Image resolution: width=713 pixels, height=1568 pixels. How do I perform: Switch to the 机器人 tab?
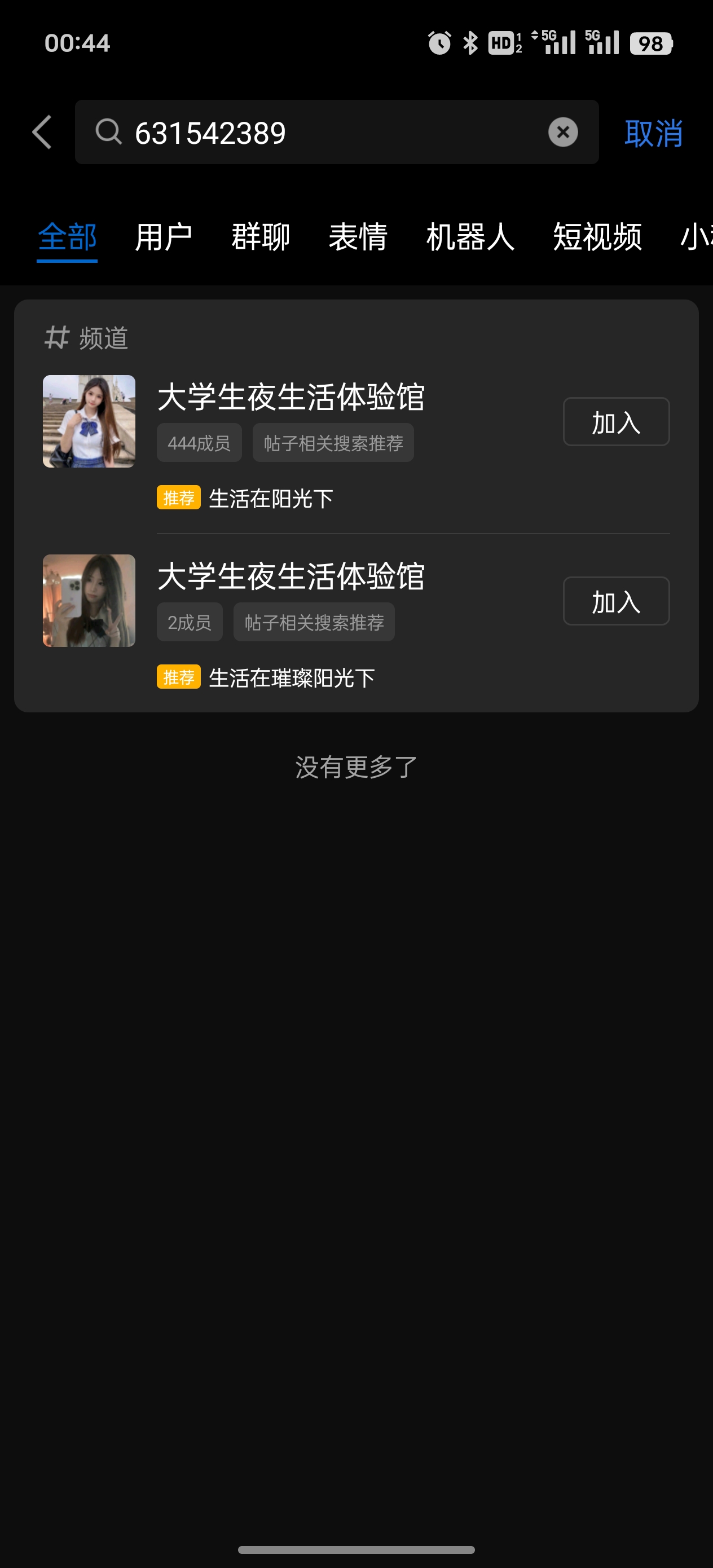pyautogui.click(x=470, y=237)
